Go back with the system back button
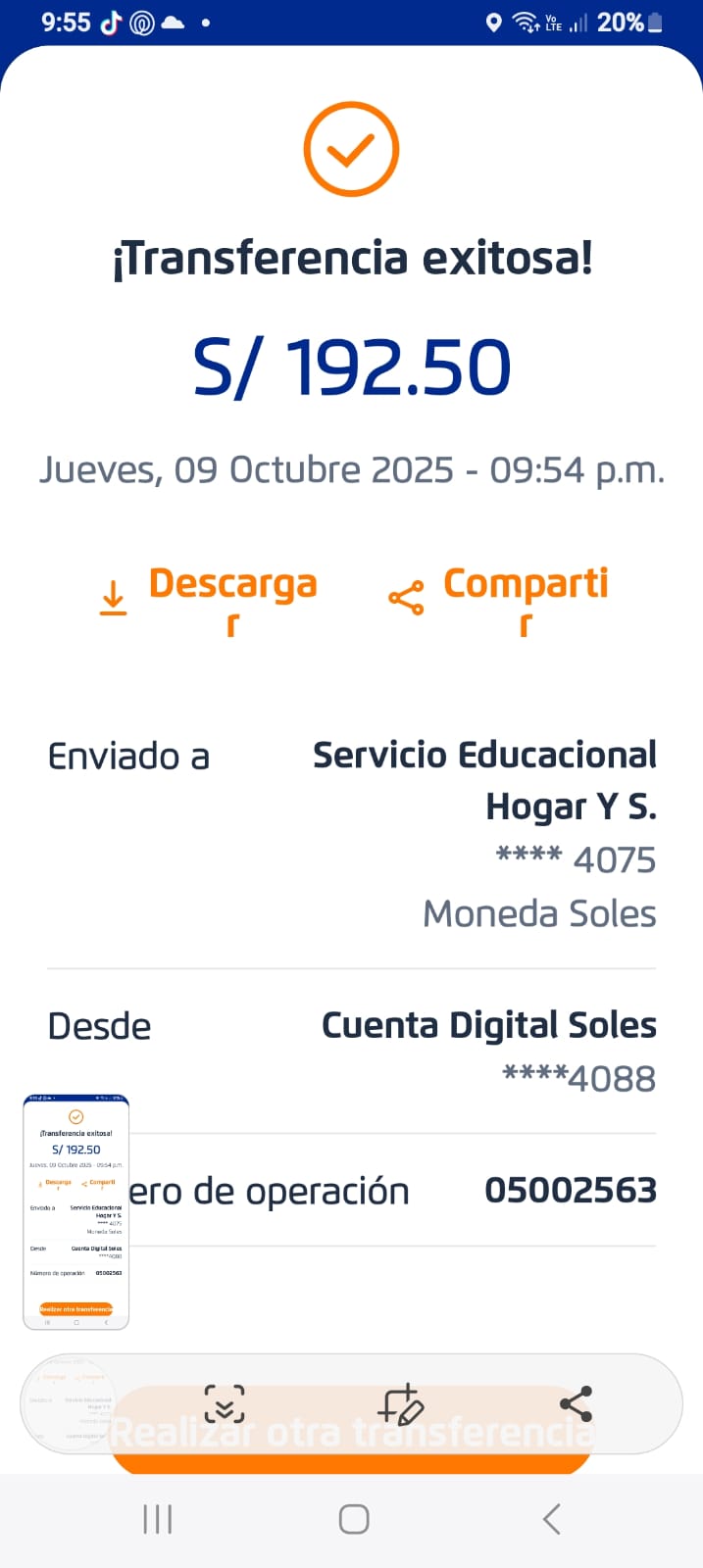703x1568 pixels. 551,1520
